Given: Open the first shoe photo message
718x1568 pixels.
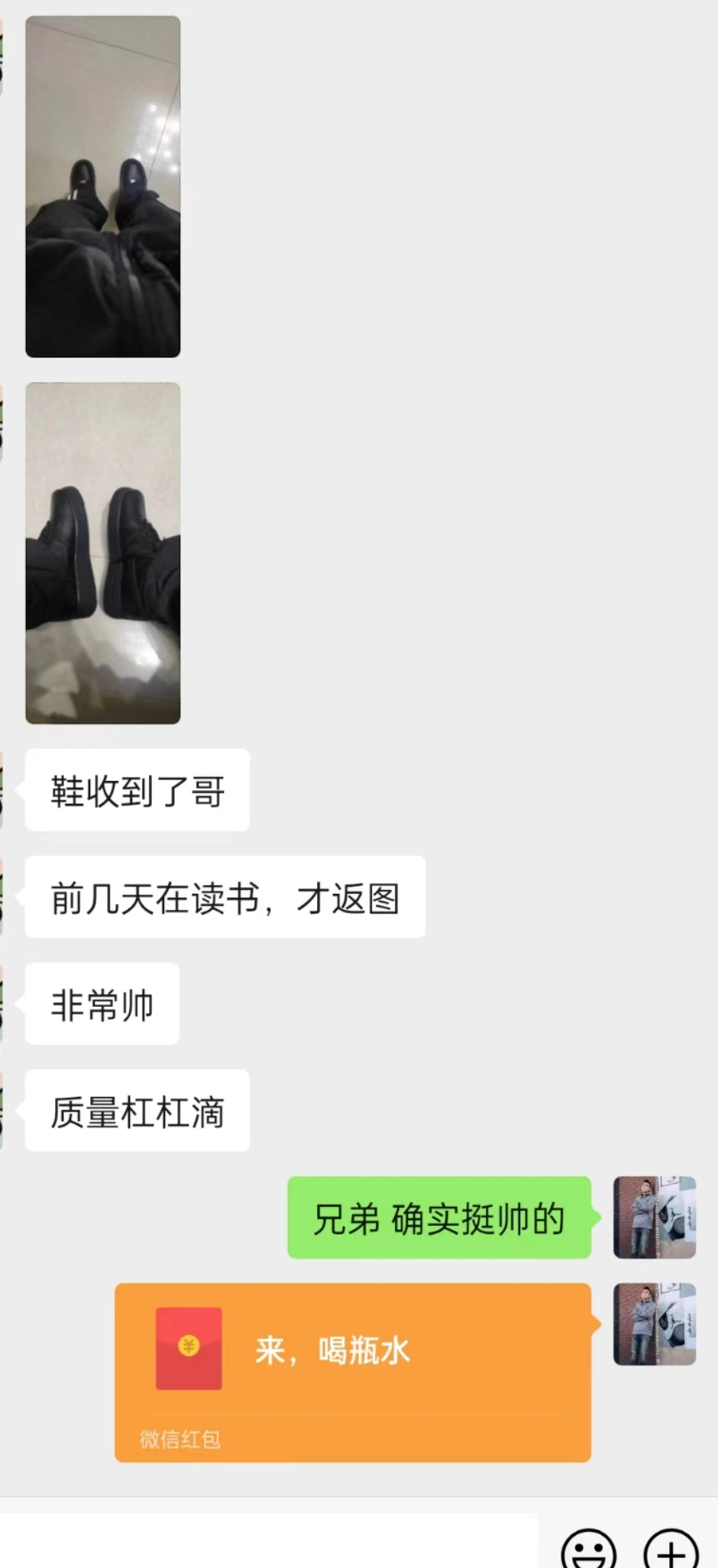Looking at the screenshot, I should (x=103, y=186).
